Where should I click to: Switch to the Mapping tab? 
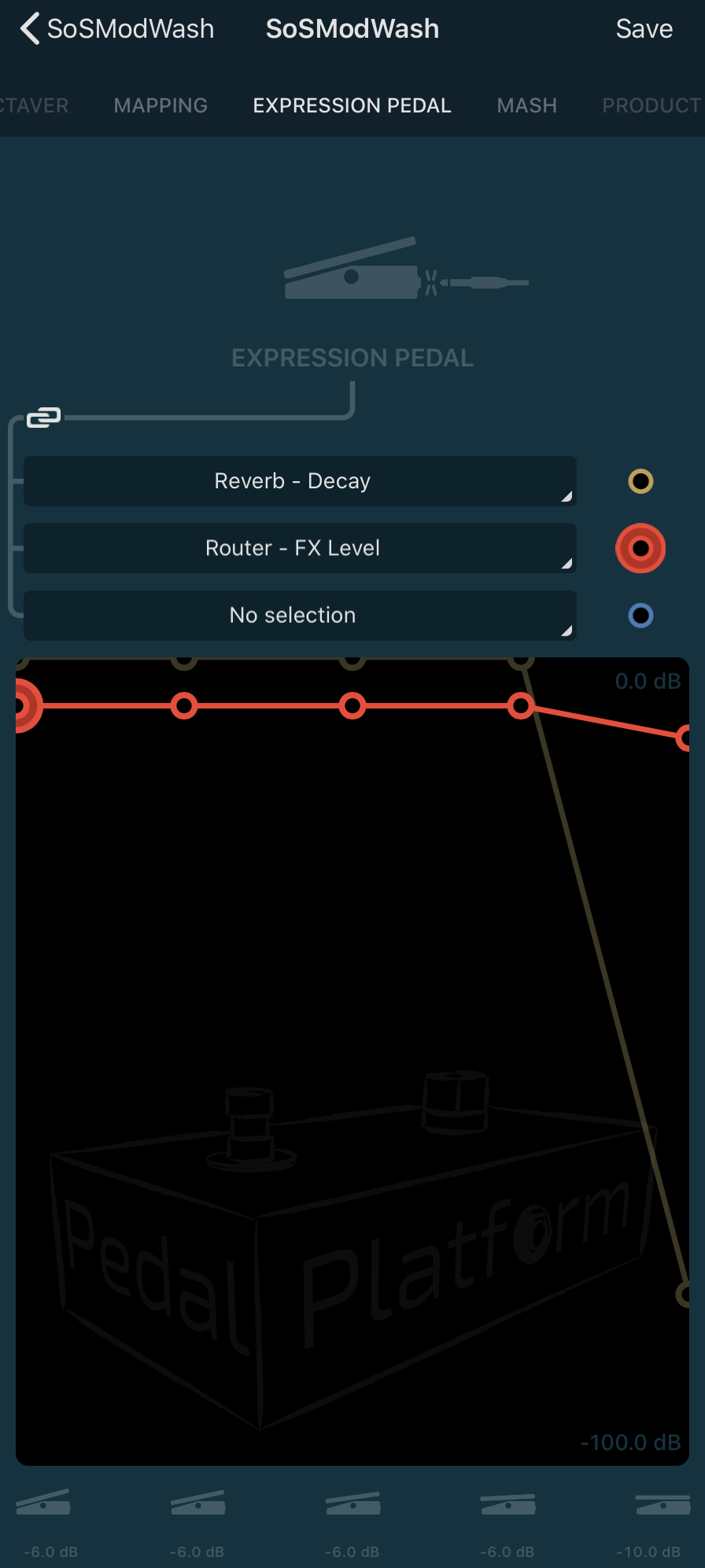(161, 105)
